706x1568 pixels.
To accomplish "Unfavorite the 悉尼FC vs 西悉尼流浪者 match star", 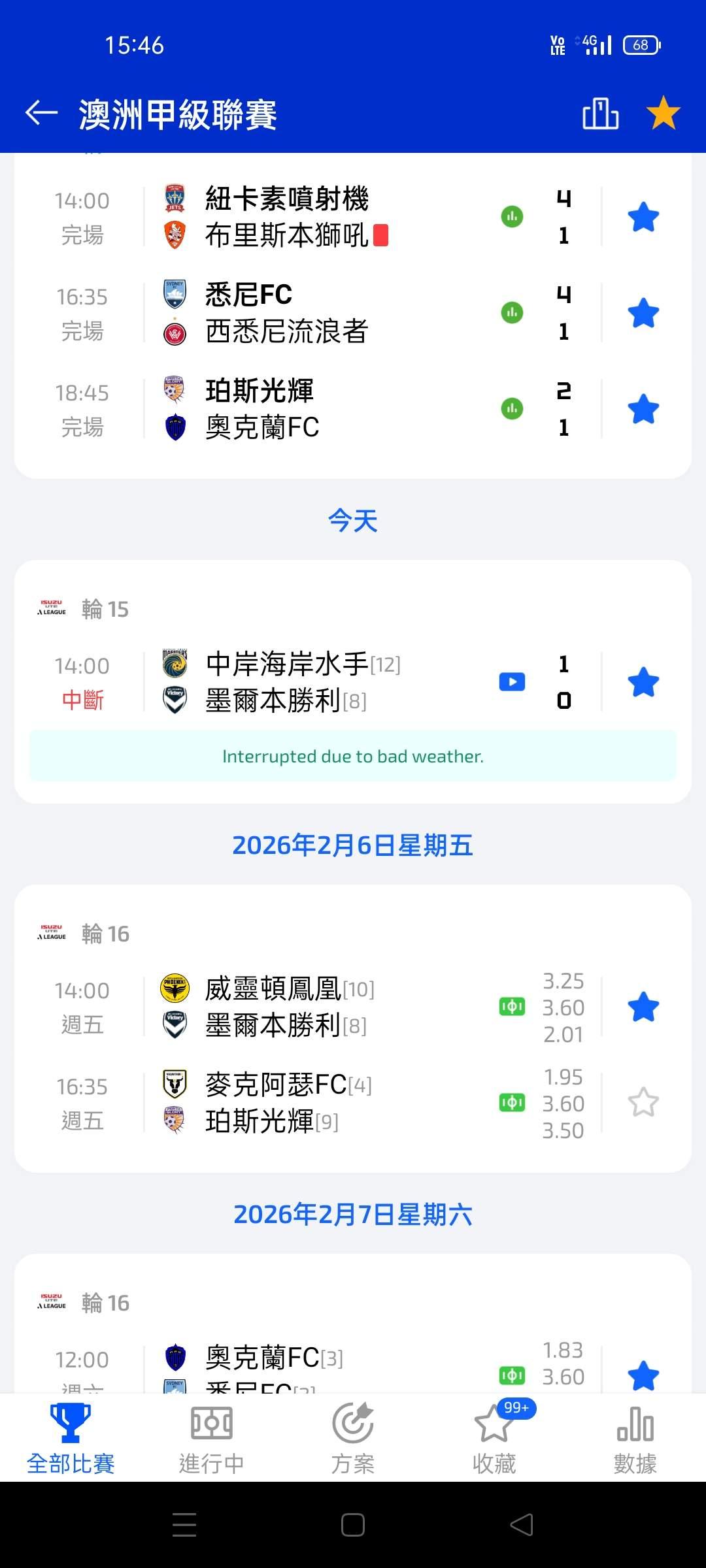I will coord(643,313).
